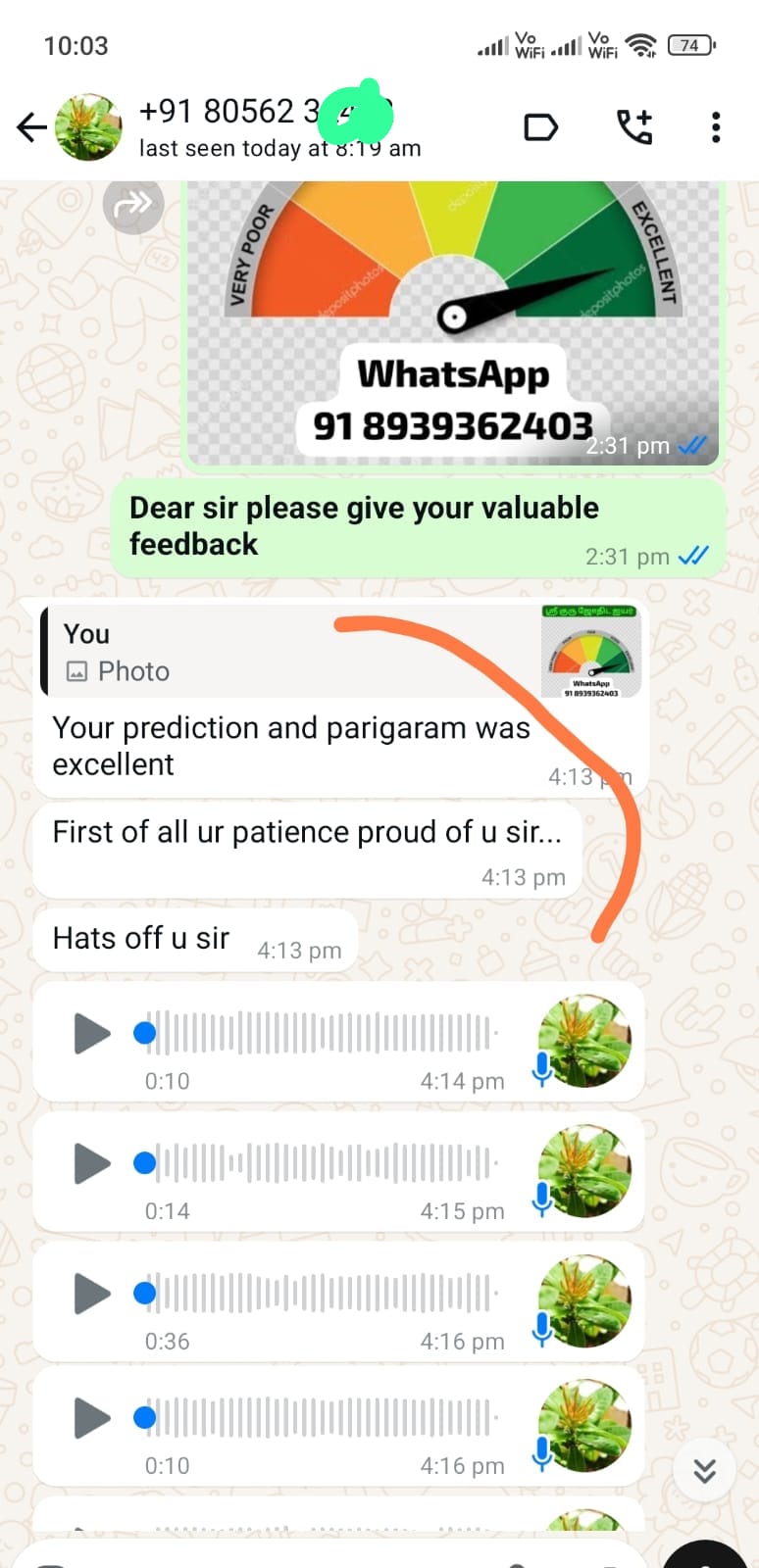Play the 0:14 voice message

coord(92,1163)
